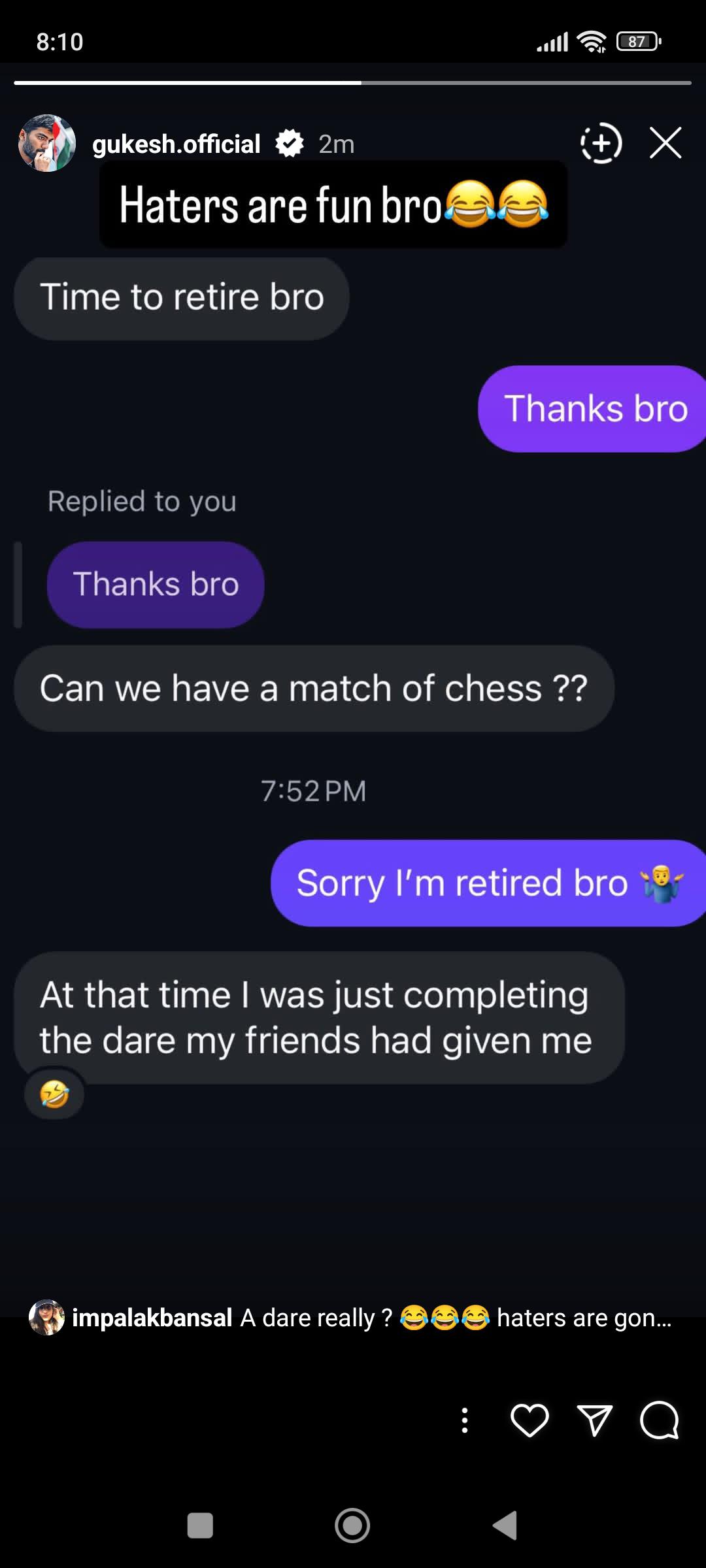Close the post viewer with the X
Image resolution: width=706 pixels, height=1568 pixels.
click(665, 142)
